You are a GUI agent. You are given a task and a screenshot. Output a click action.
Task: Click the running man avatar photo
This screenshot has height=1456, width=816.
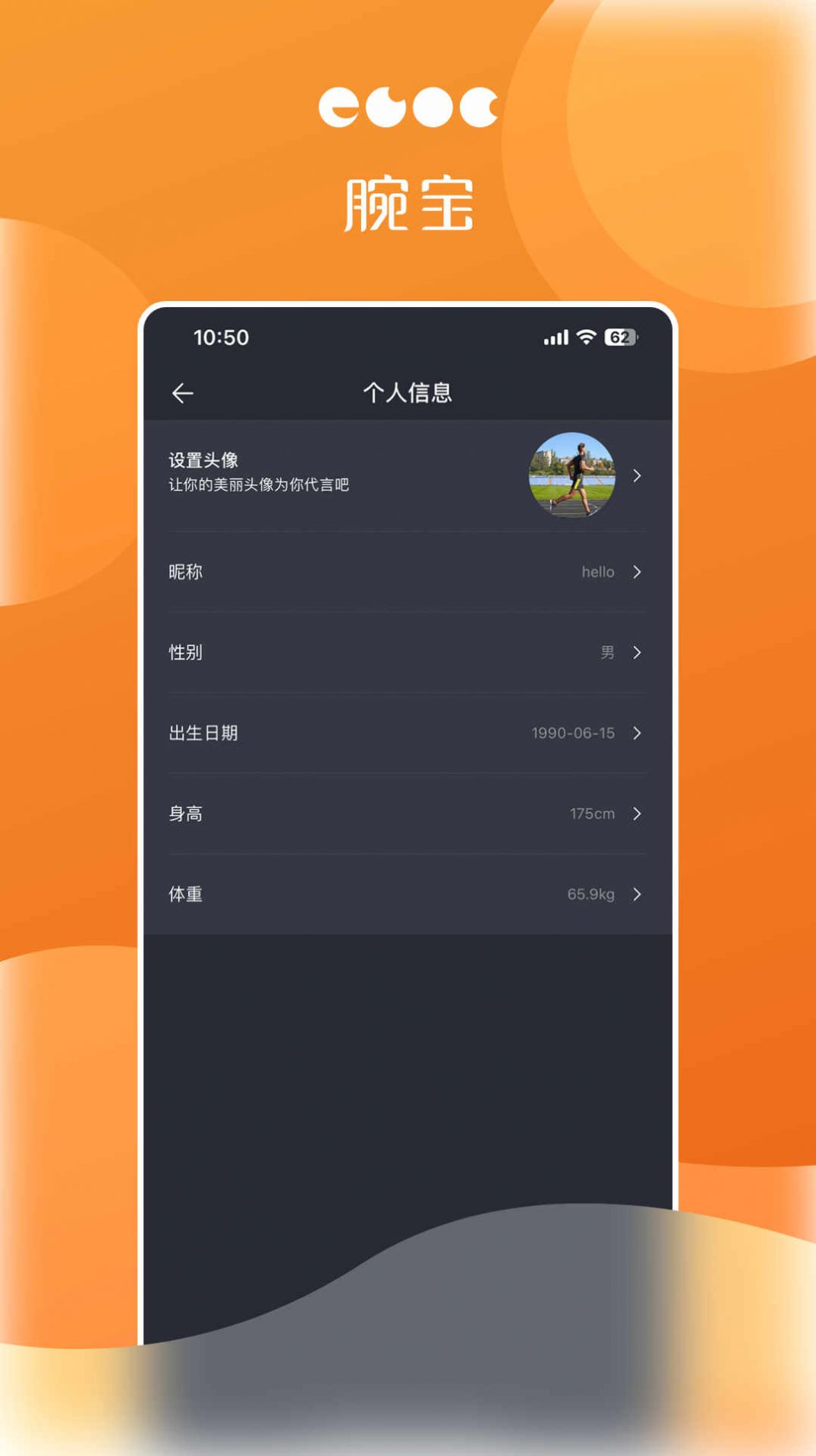[571, 475]
